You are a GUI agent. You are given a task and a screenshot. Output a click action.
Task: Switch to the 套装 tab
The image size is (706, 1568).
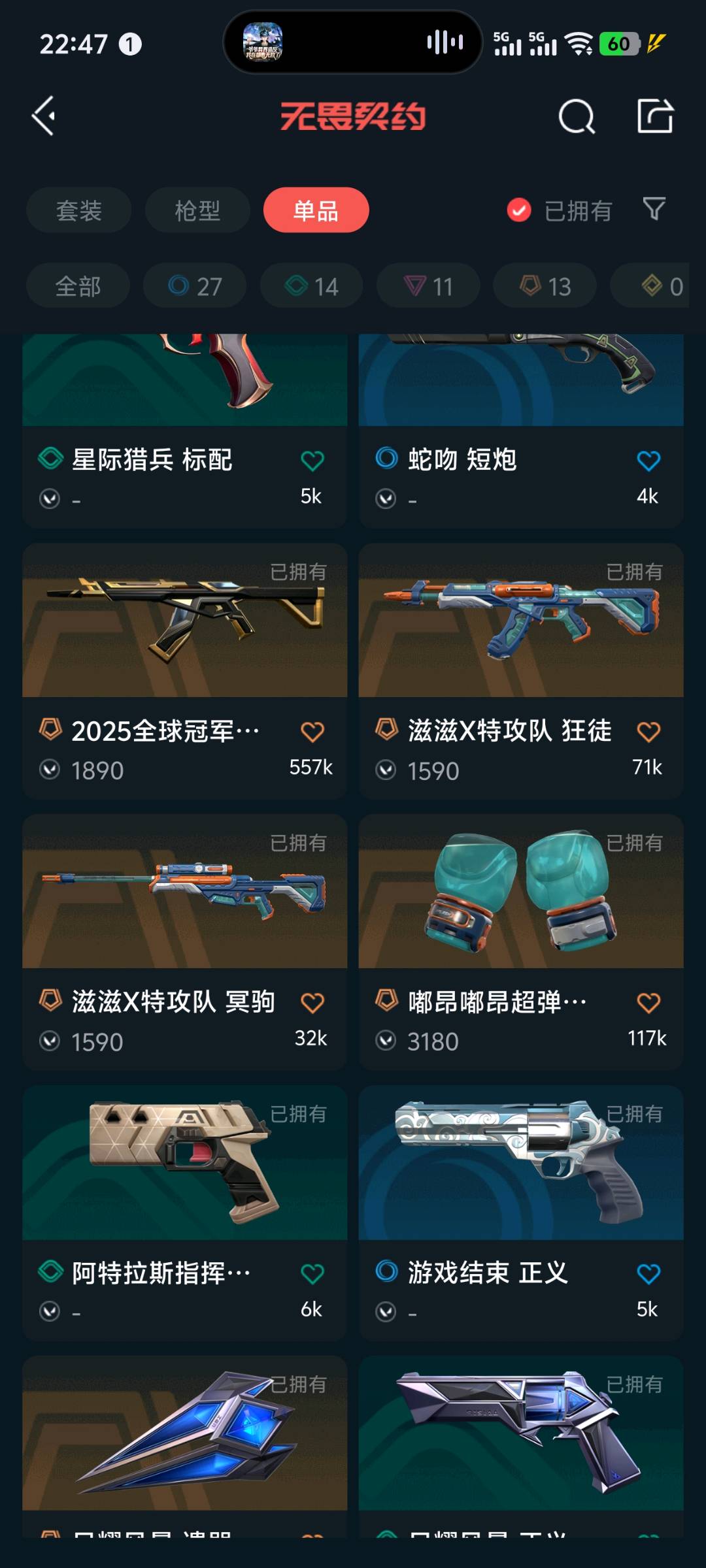pos(79,210)
